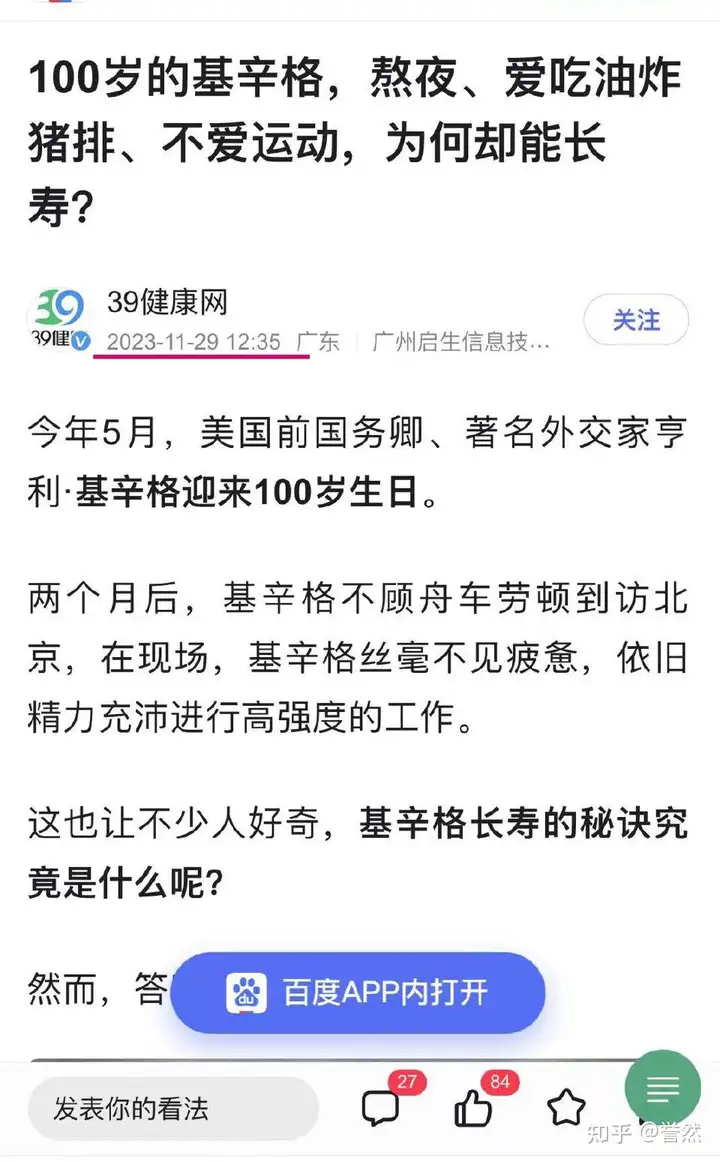
Task: Bookmark the article with the star icon
Action: [x=566, y=1108]
